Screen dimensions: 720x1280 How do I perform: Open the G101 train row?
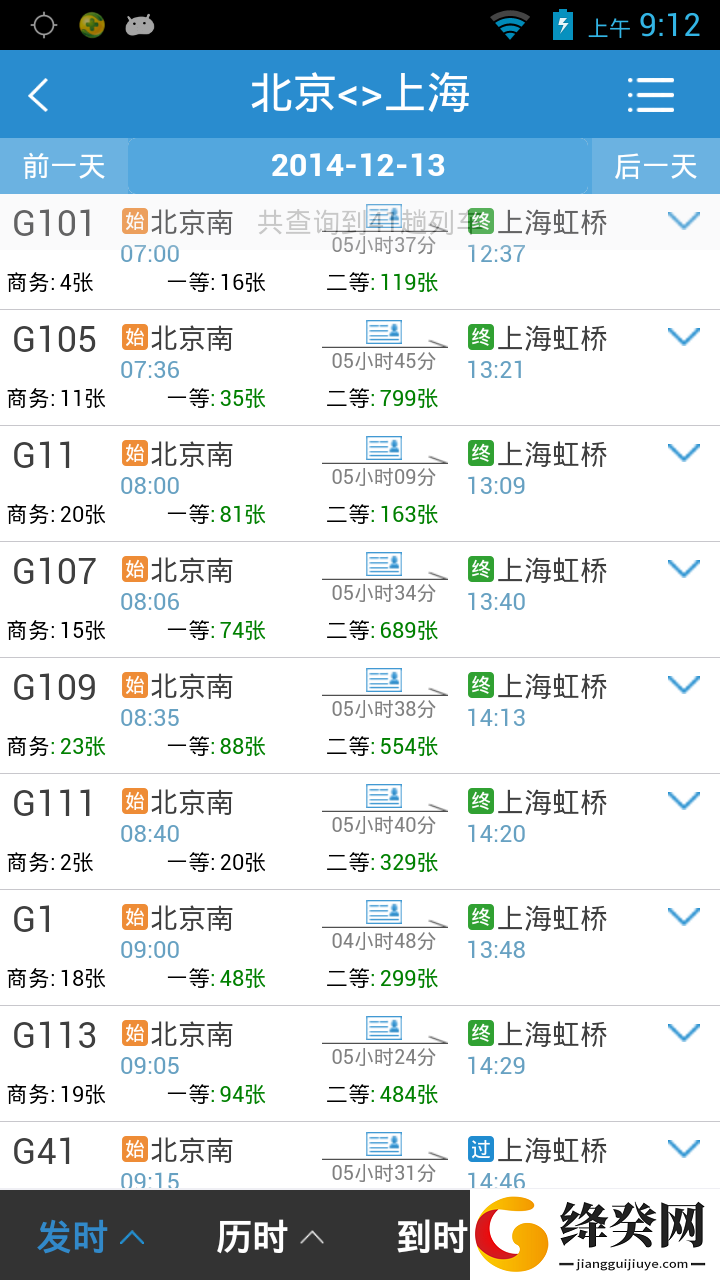[360, 252]
